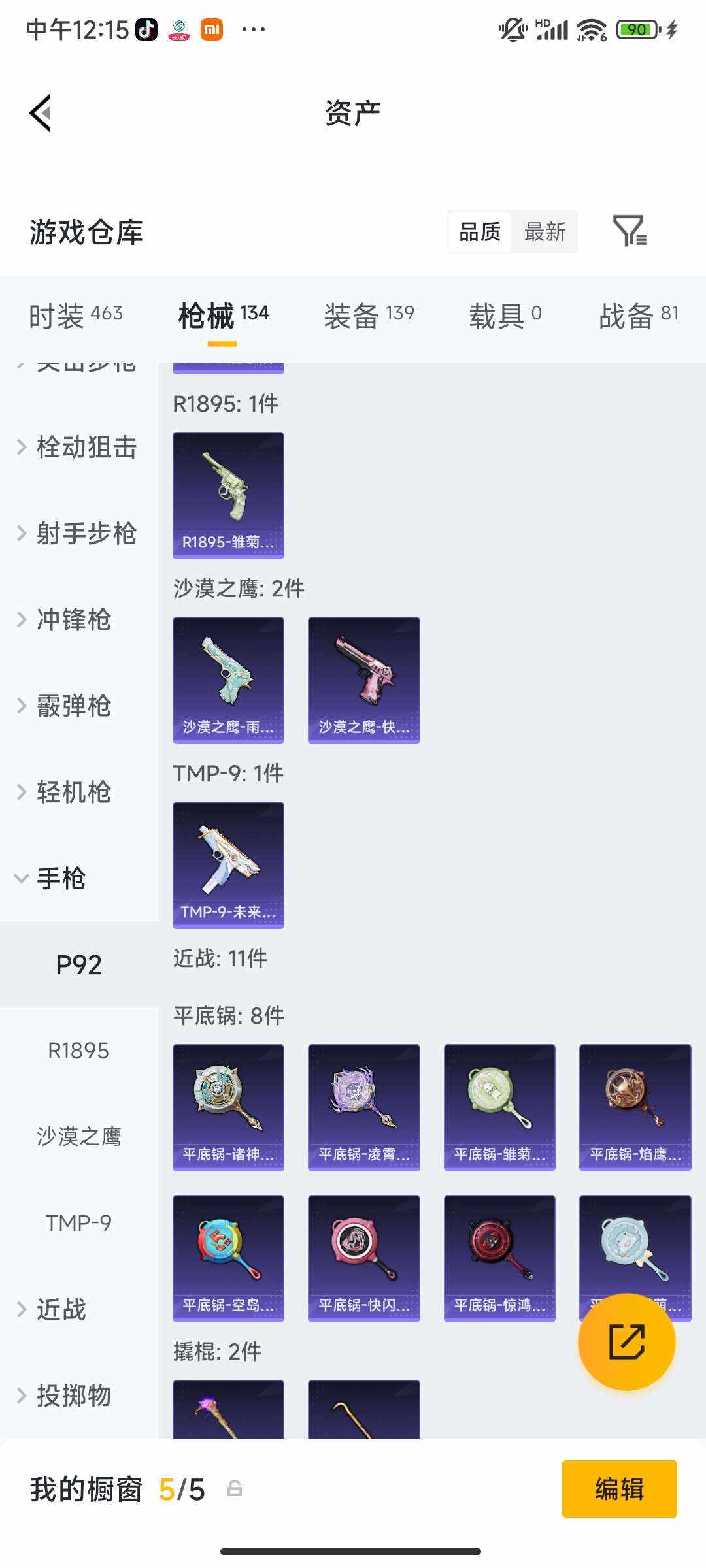The width and height of the screenshot is (706, 1568).
Task: Check the 5/5 showcase counter
Action: 180,1491
